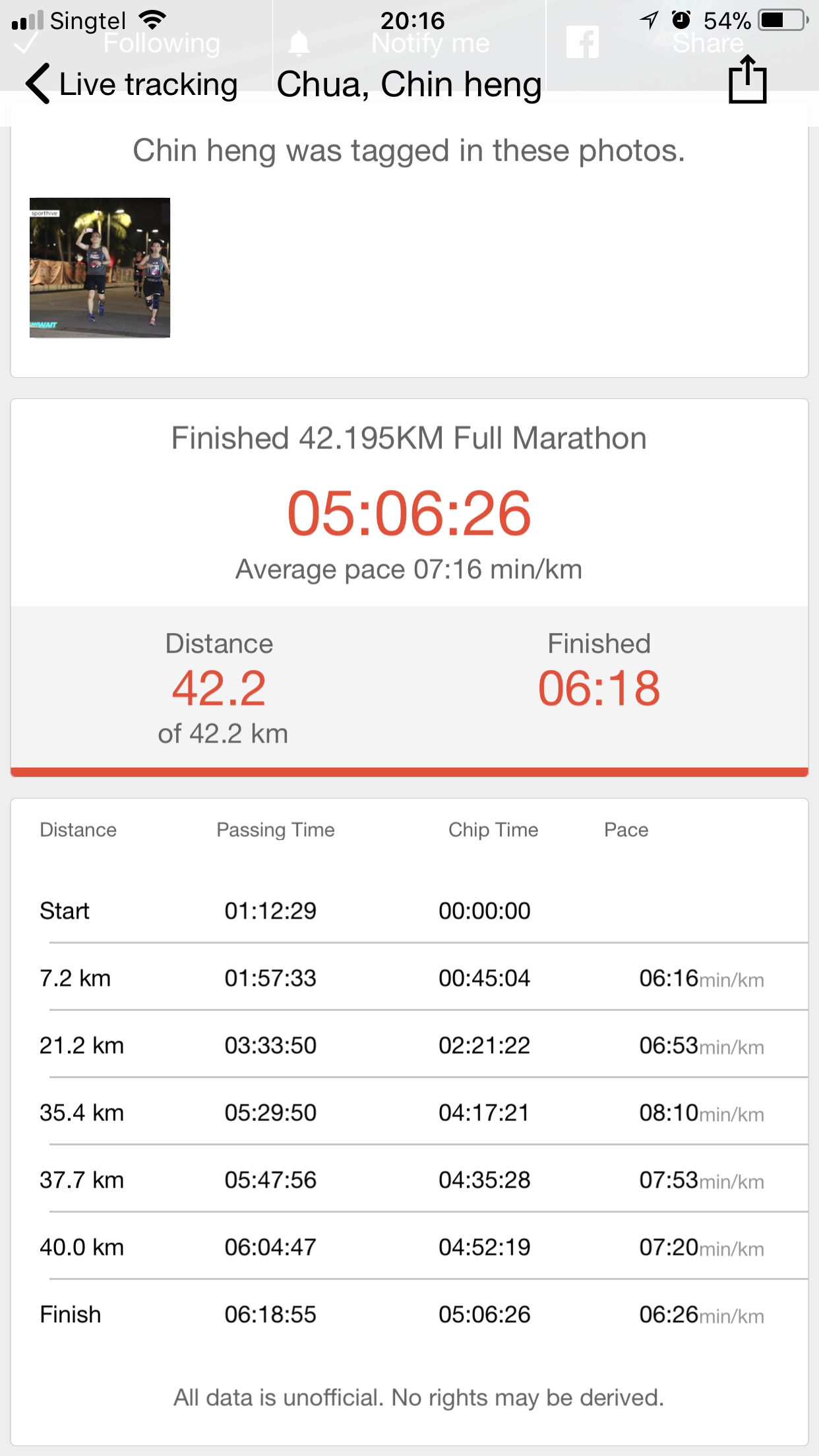Tap the Notify me bell button
The width and height of the screenshot is (819, 1456).
tap(409, 44)
